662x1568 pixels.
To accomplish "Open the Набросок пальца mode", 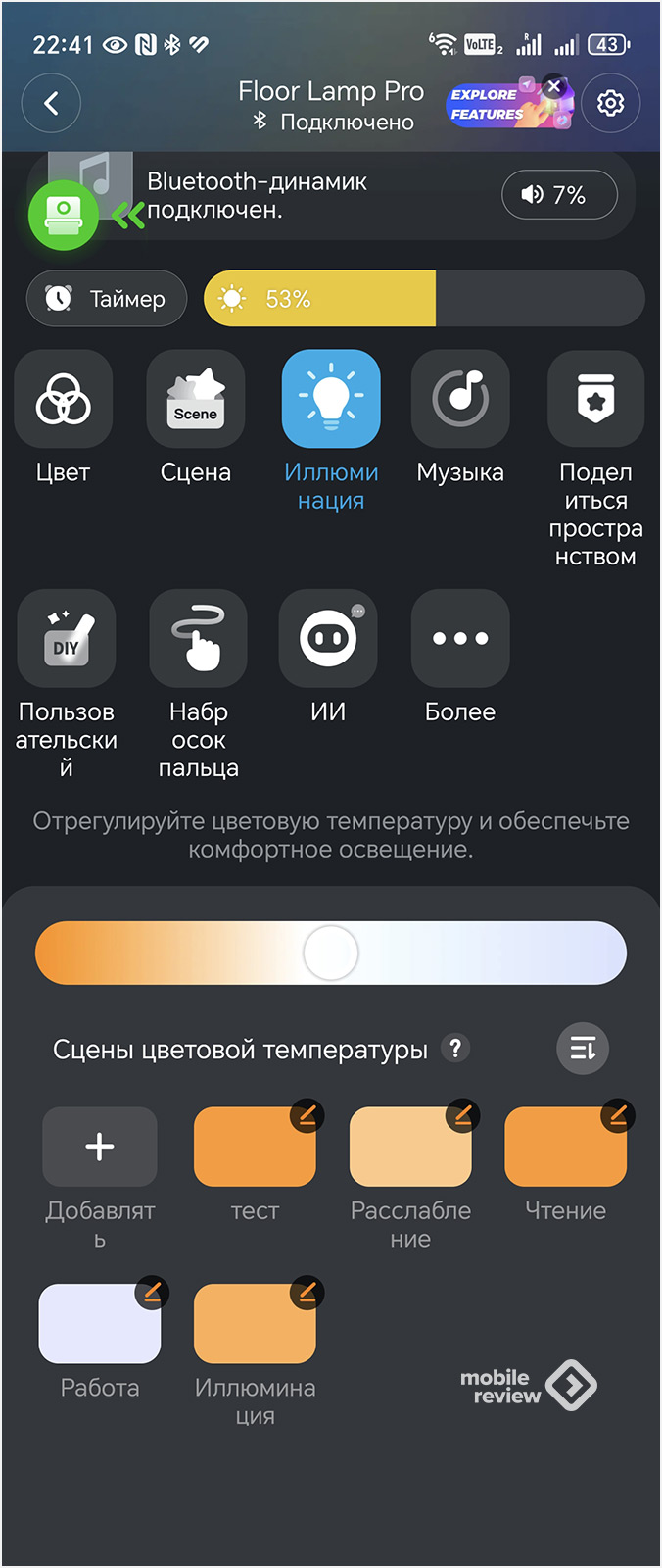I will point(199,638).
